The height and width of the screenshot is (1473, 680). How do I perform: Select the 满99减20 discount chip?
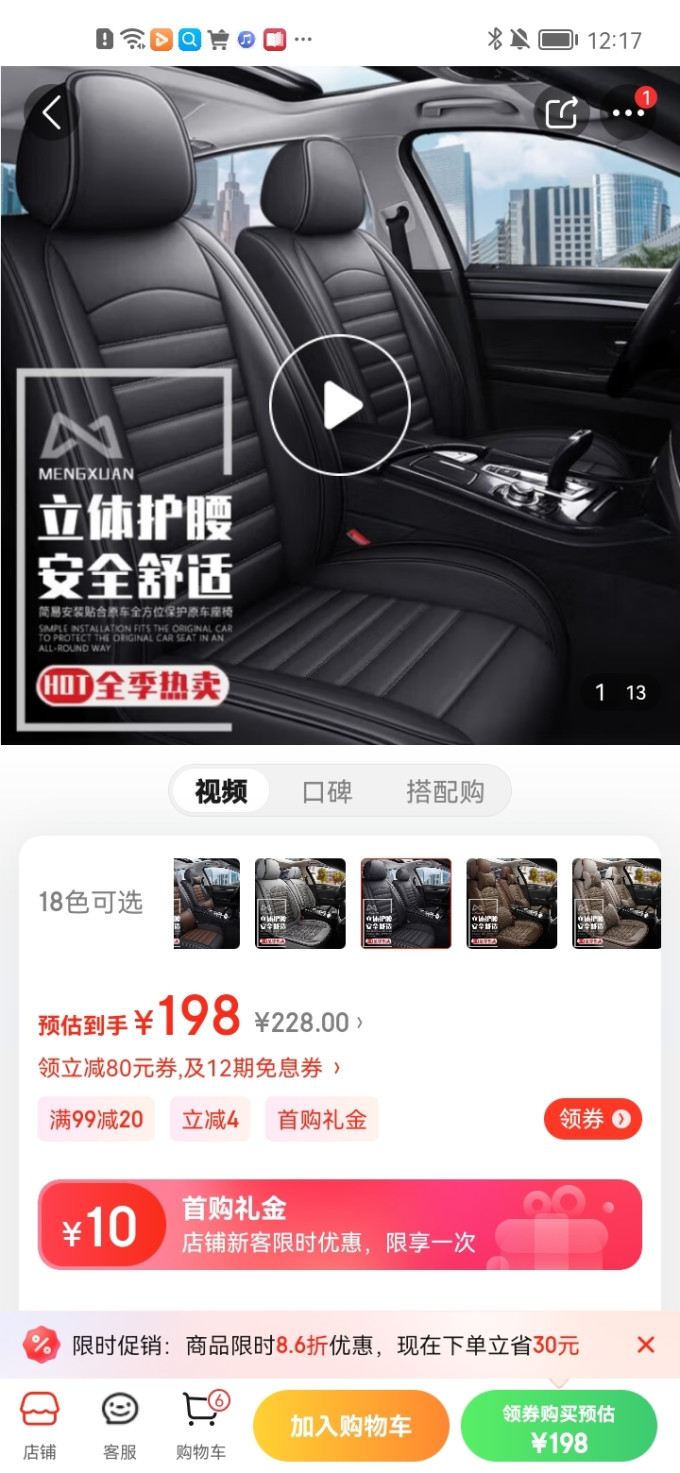pyautogui.click(x=96, y=1119)
